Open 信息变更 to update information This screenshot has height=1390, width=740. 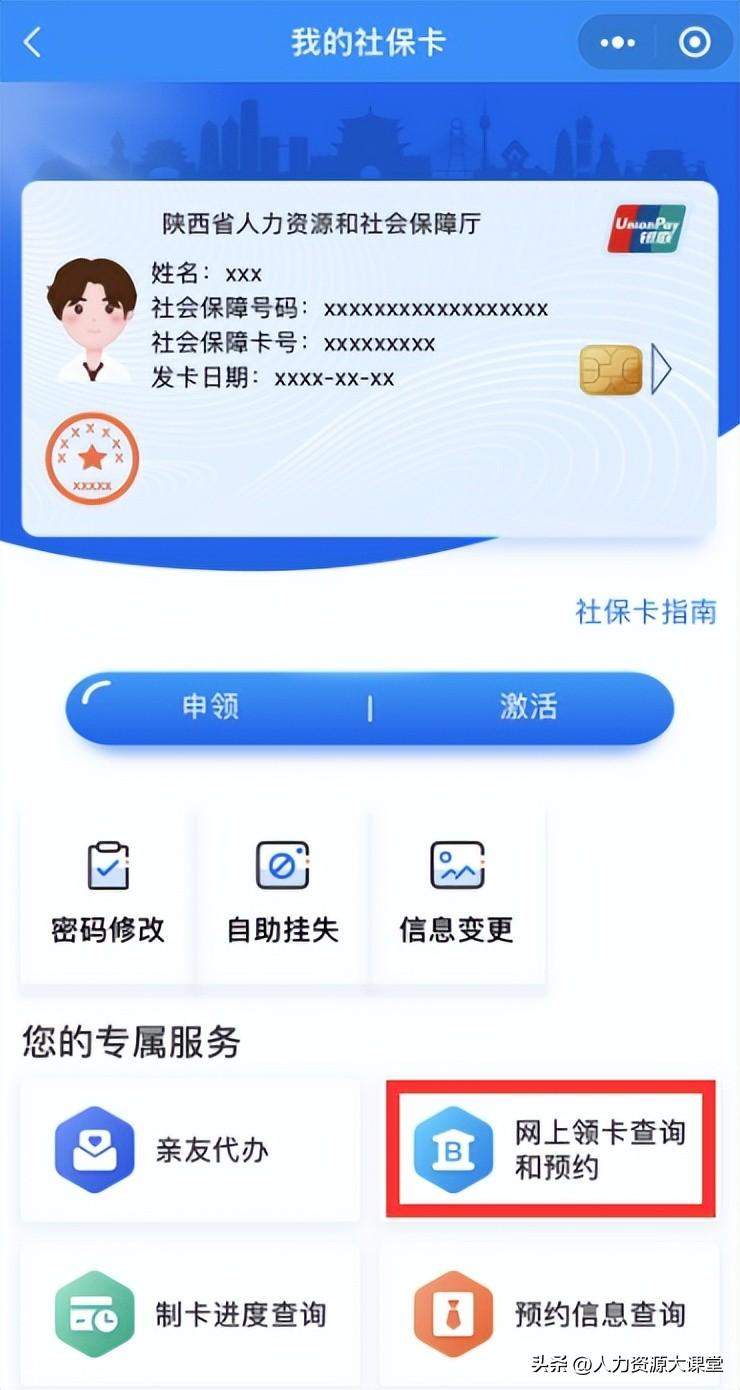tap(457, 893)
